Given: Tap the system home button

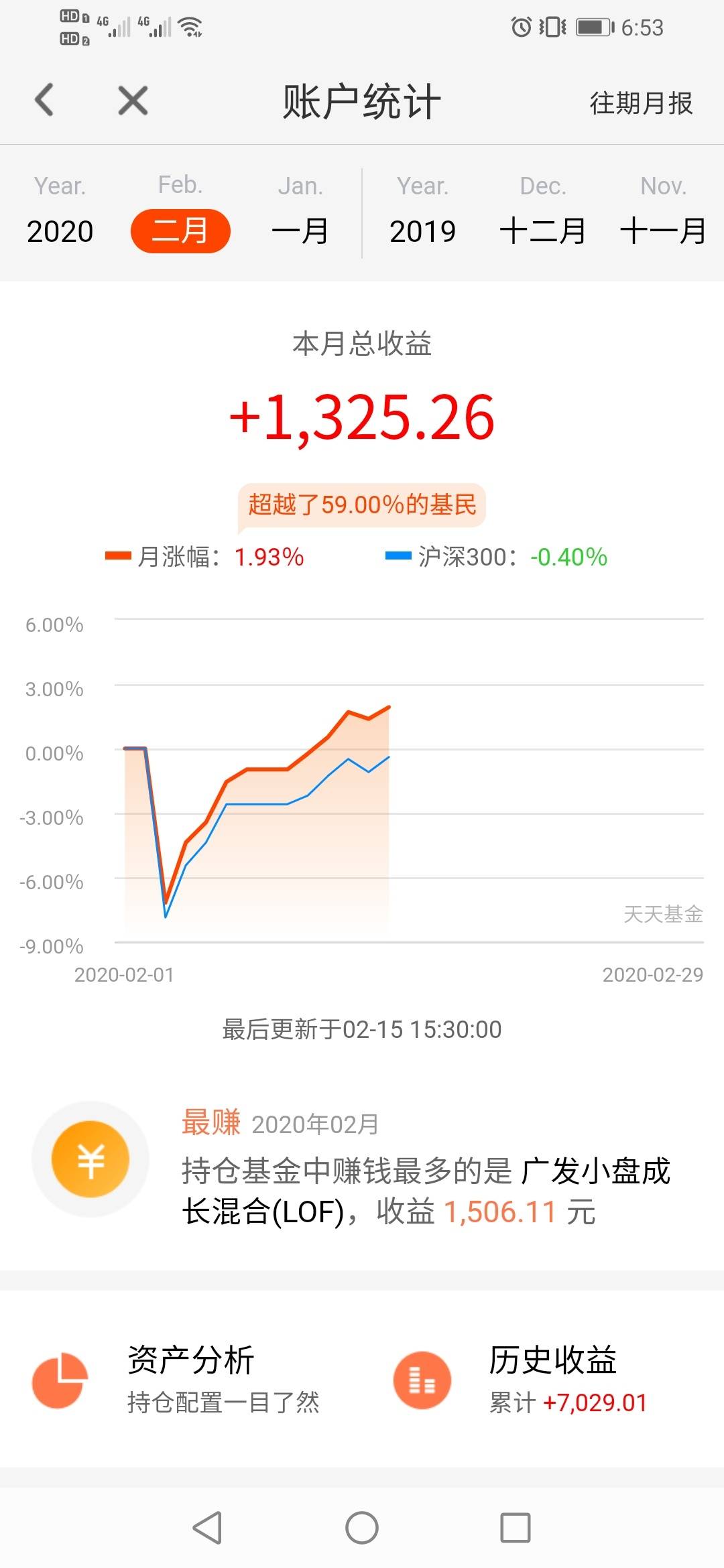Looking at the screenshot, I should [362, 1528].
